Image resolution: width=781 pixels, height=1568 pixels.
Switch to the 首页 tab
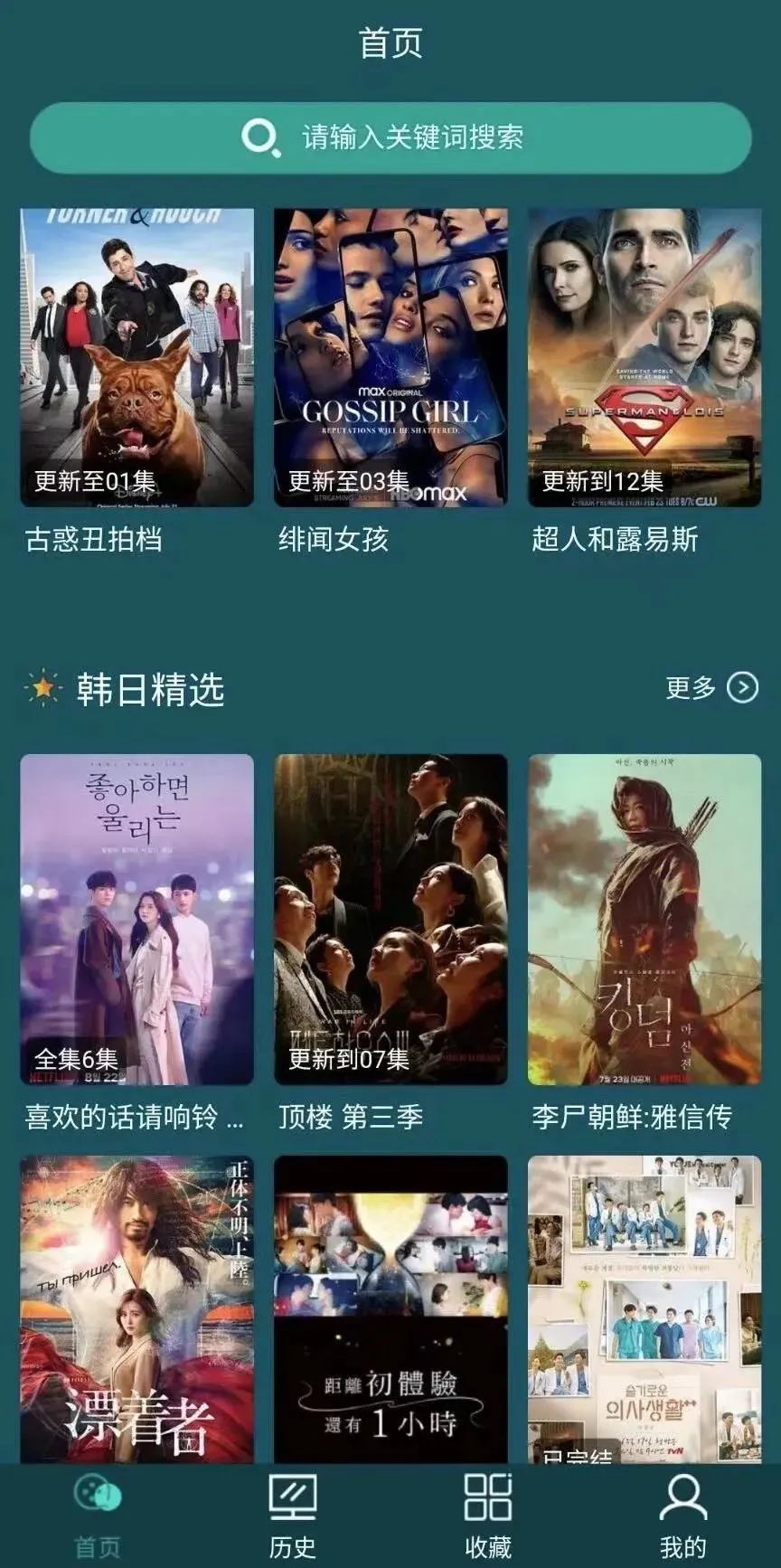coord(98,1517)
